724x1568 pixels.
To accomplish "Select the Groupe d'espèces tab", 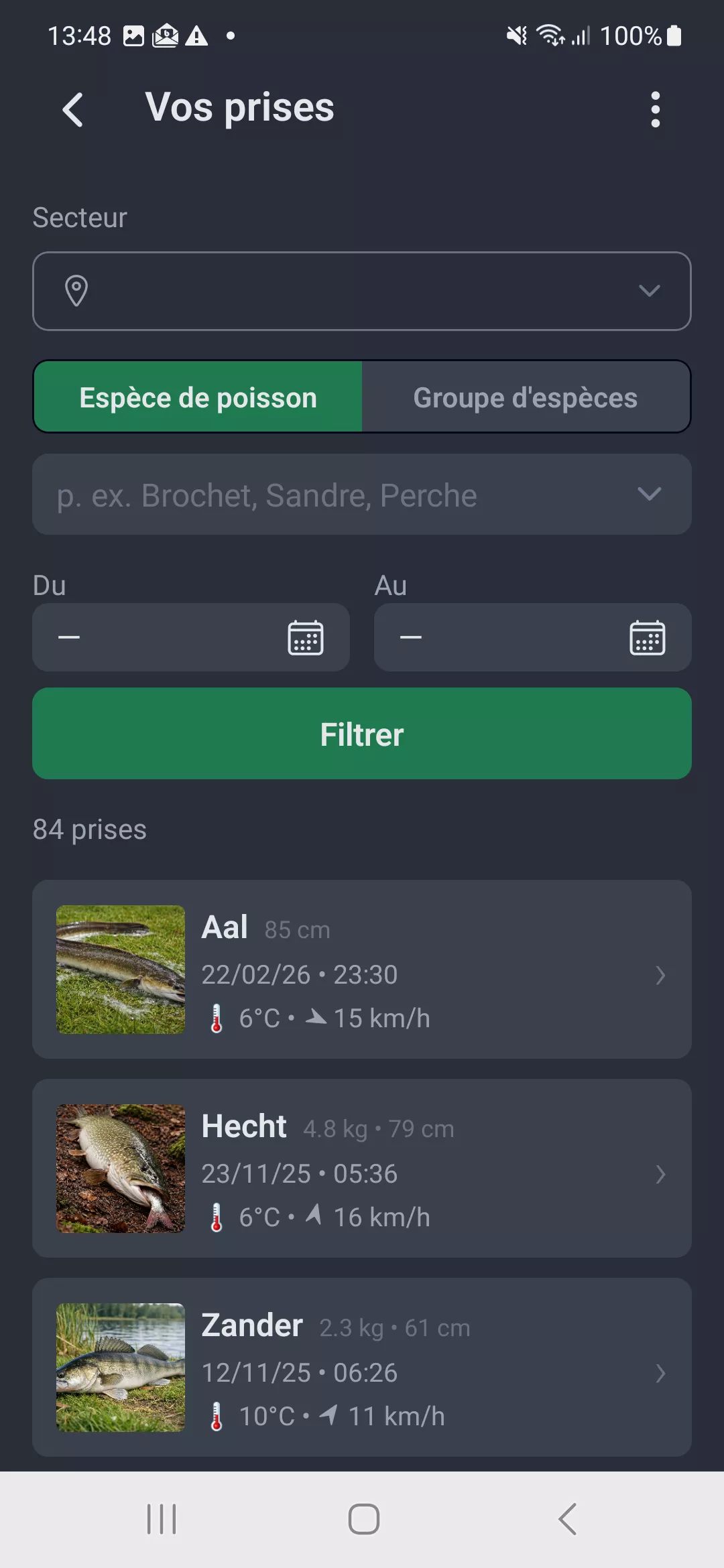I will [526, 397].
